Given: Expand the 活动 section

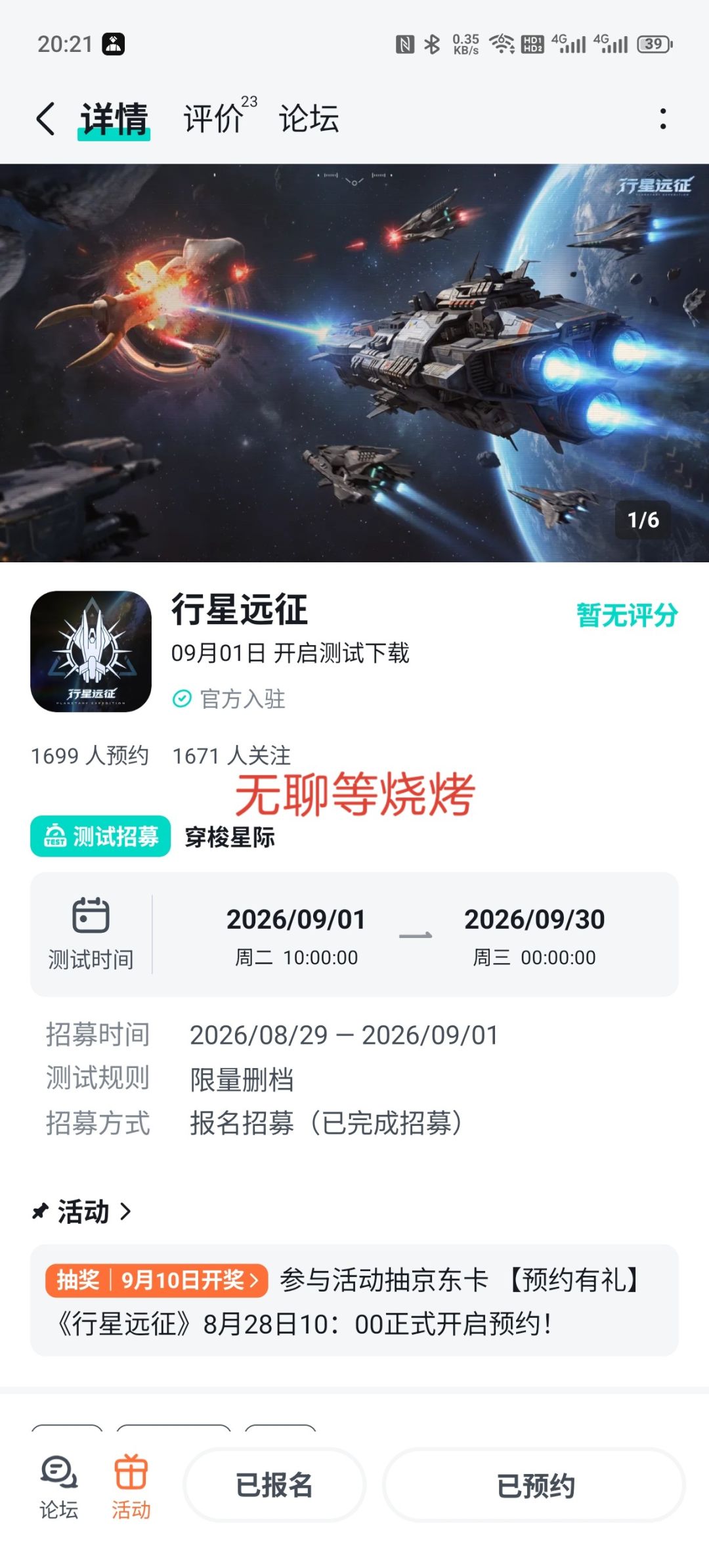Looking at the screenshot, I should [x=82, y=1211].
